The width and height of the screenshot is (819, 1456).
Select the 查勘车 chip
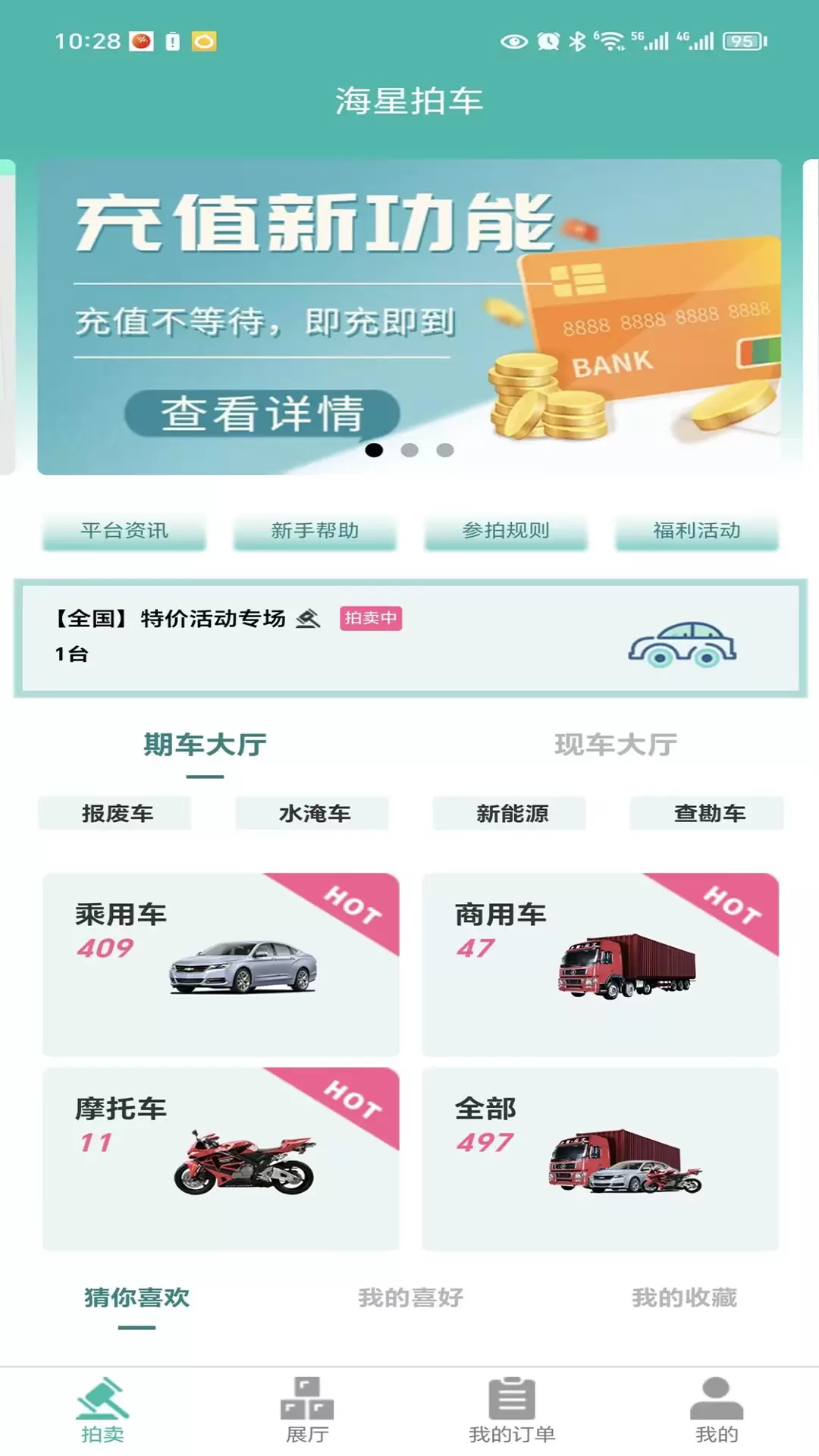pyautogui.click(x=709, y=813)
